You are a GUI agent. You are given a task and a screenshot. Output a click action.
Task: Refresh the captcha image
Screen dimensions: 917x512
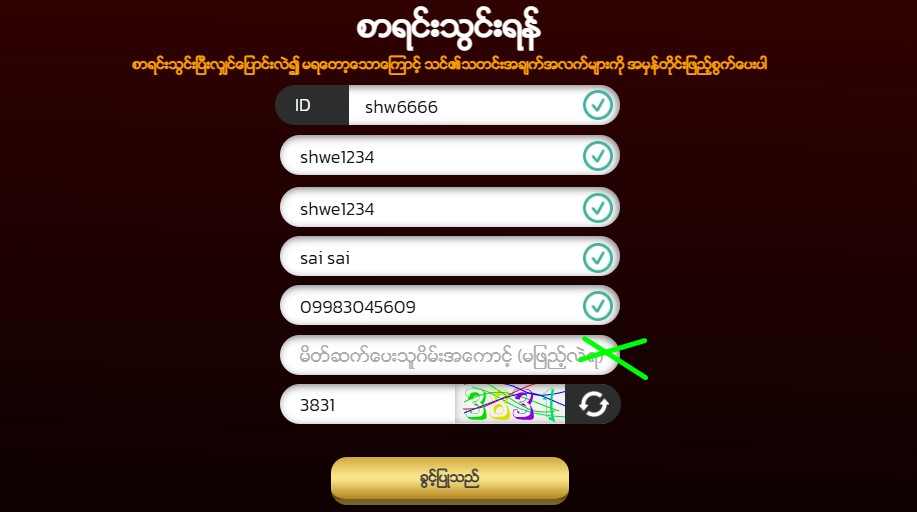tap(593, 404)
